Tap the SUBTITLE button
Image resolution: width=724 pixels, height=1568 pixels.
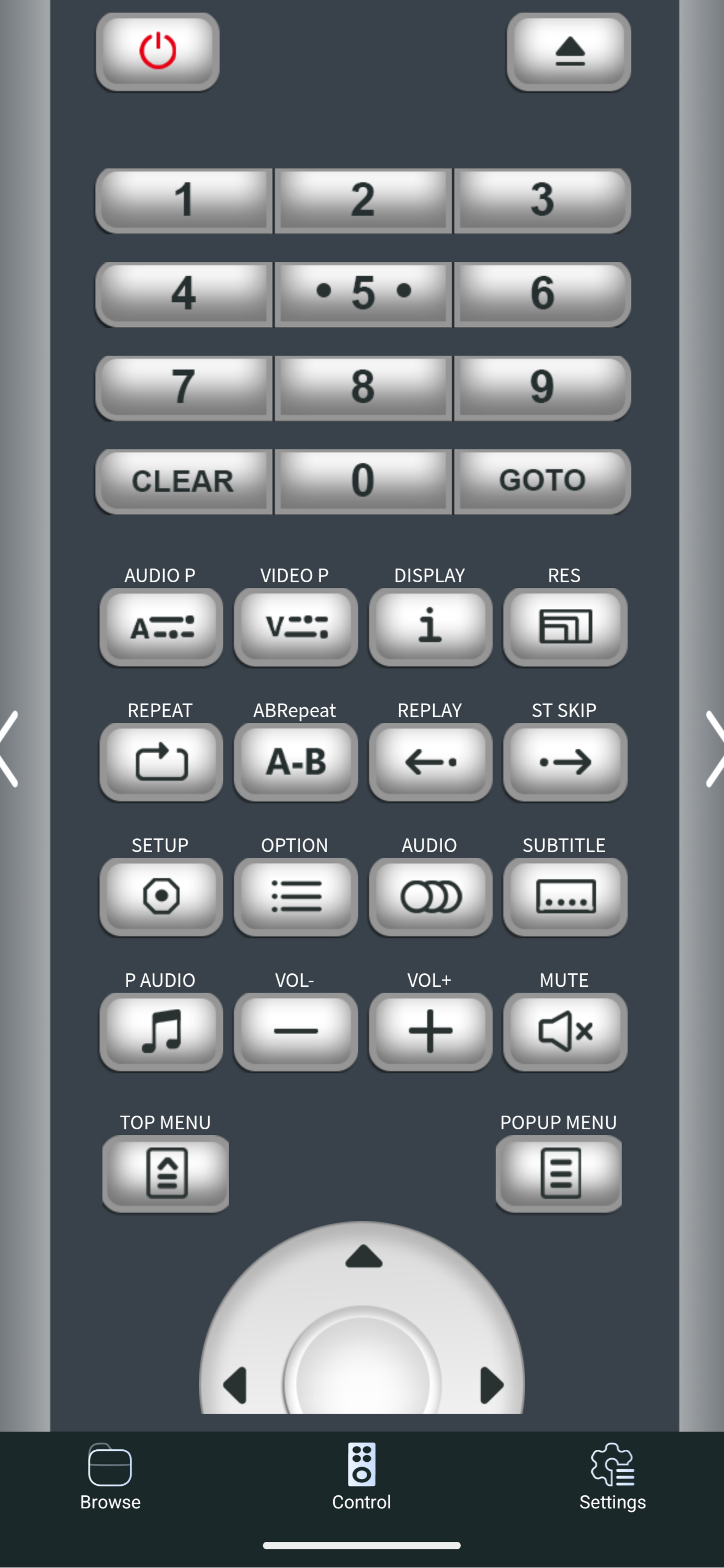(564, 896)
